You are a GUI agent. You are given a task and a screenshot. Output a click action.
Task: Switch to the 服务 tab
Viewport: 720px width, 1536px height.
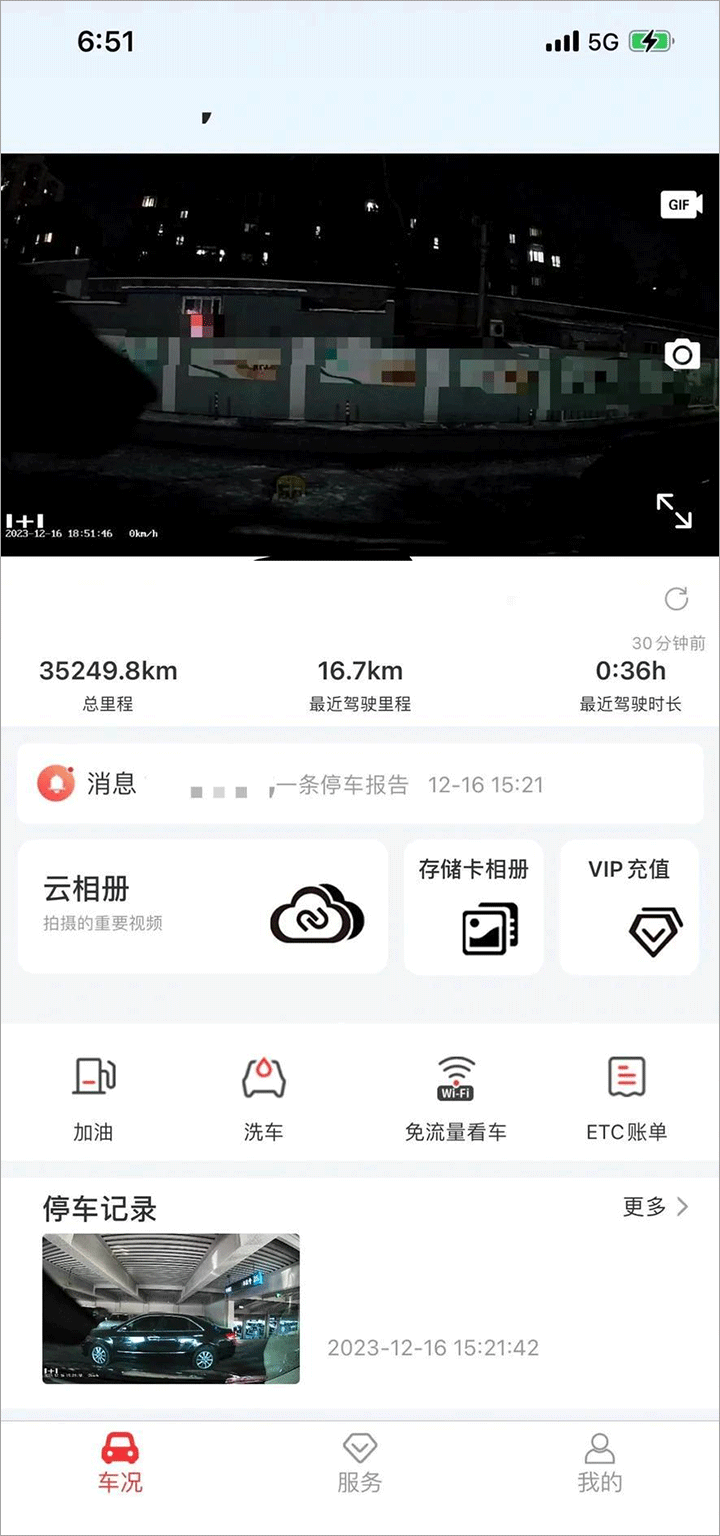pyautogui.click(x=360, y=1462)
